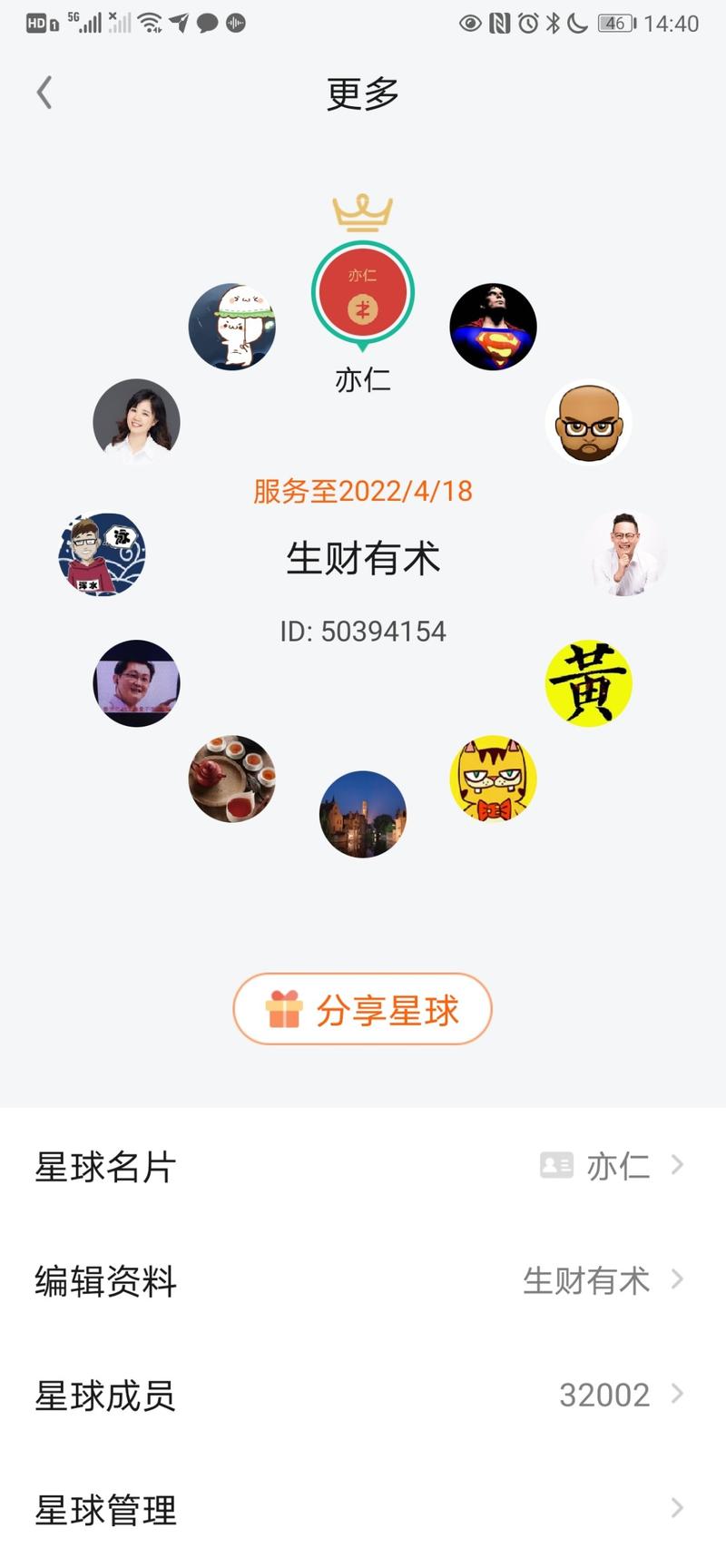Tap the night castle scenery member avatar
Screen dimensions: 726x1568
(x=363, y=814)
